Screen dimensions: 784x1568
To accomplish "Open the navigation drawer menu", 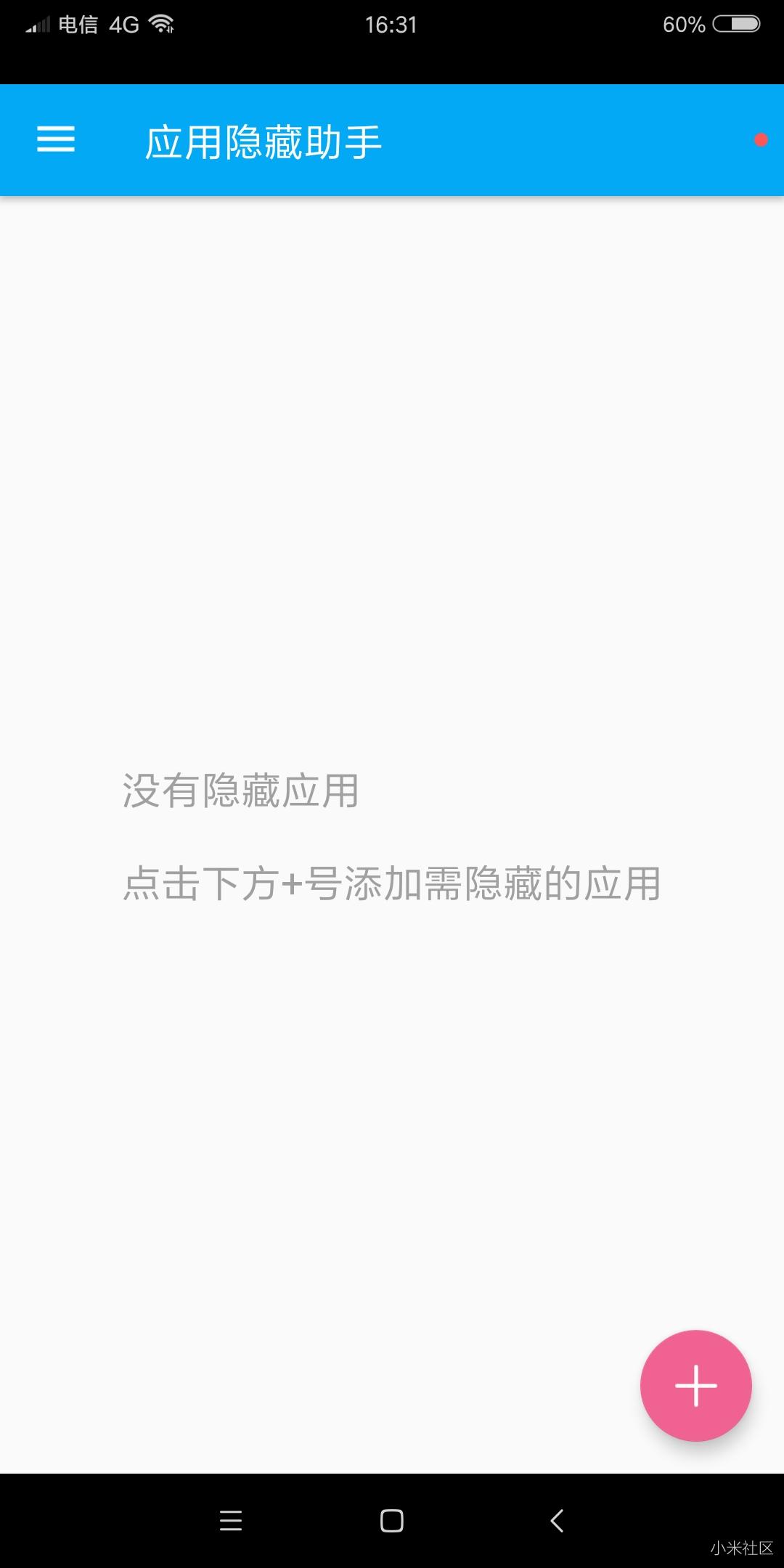I will pos(54,139).
